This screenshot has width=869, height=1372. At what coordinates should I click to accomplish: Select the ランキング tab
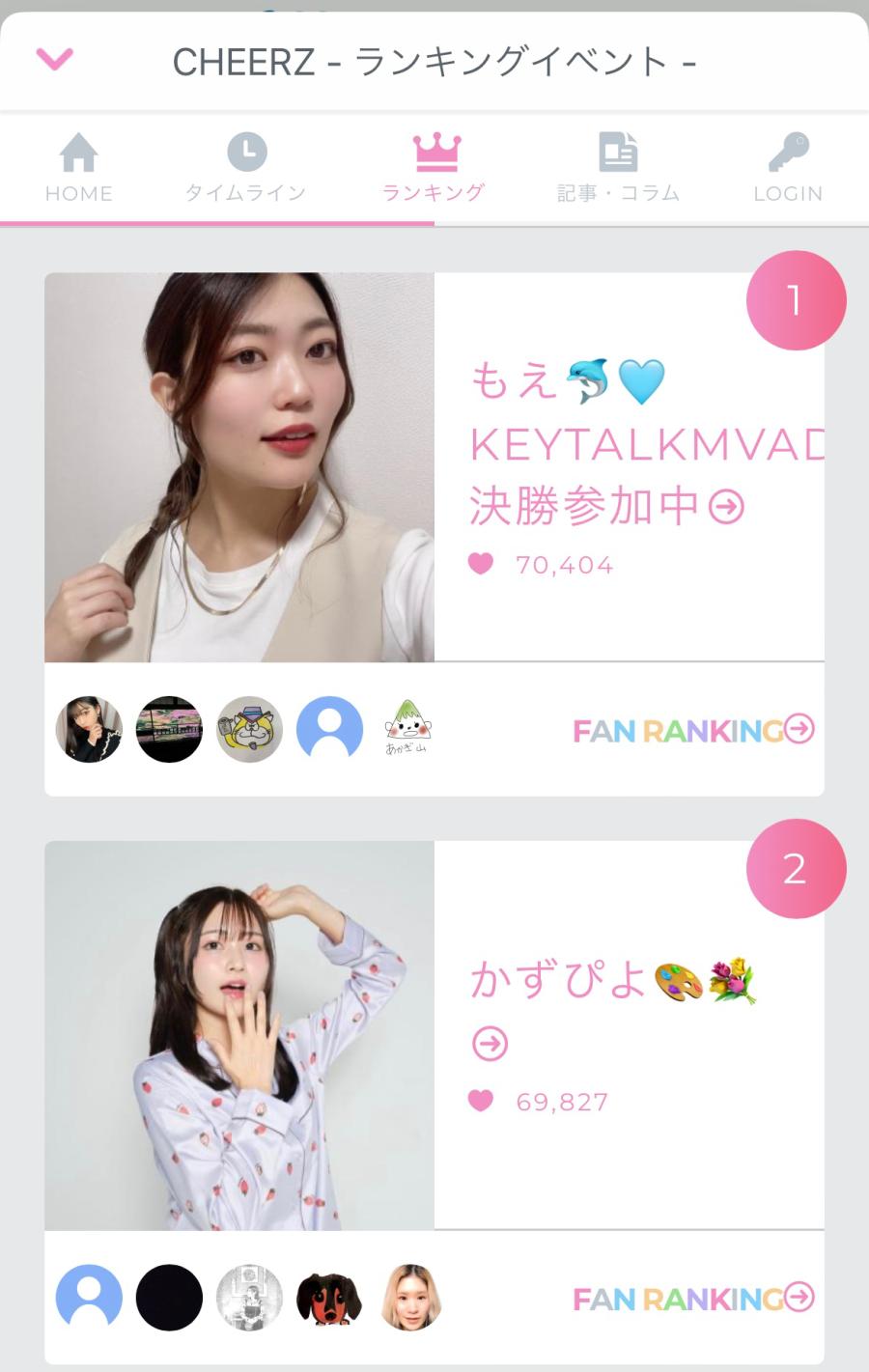[434, 168]
